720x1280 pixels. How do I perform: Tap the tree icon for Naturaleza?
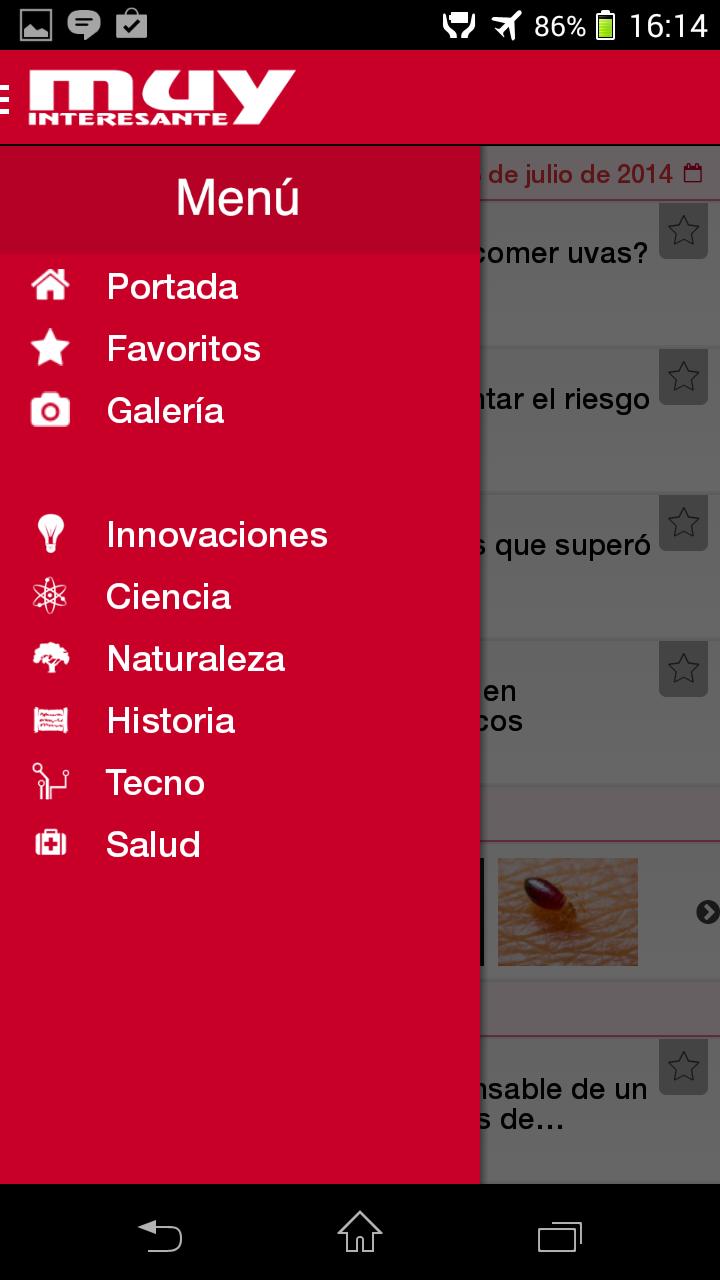(48, 658)
